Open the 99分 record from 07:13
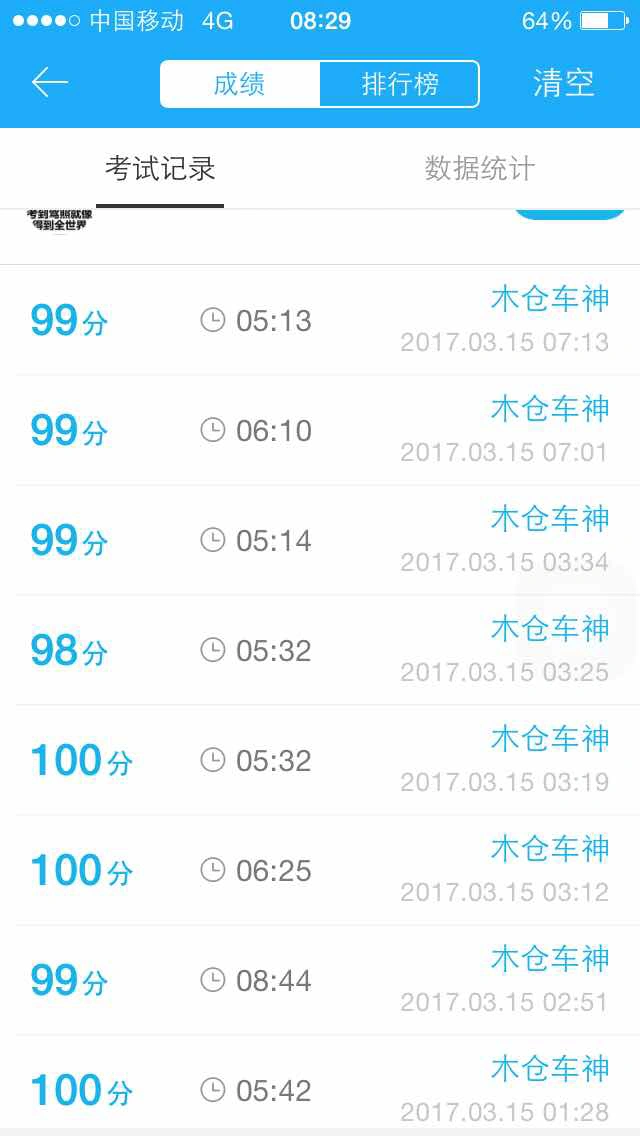 click(320, 320)
